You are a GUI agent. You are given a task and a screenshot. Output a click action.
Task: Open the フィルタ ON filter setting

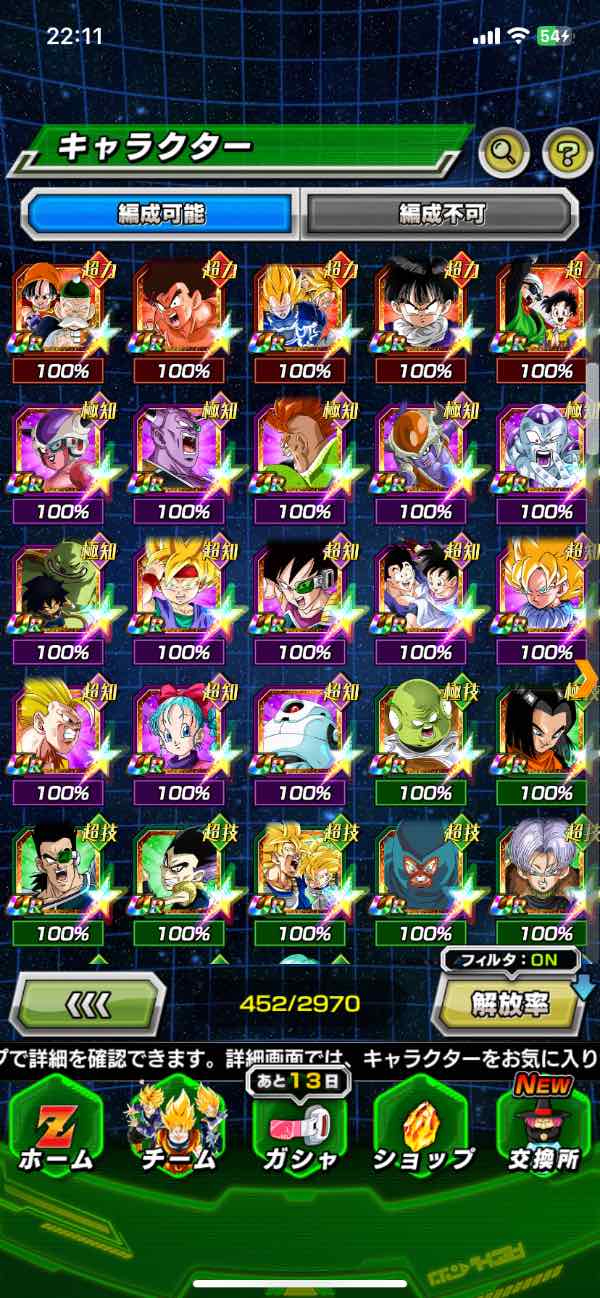click(512, 960)
